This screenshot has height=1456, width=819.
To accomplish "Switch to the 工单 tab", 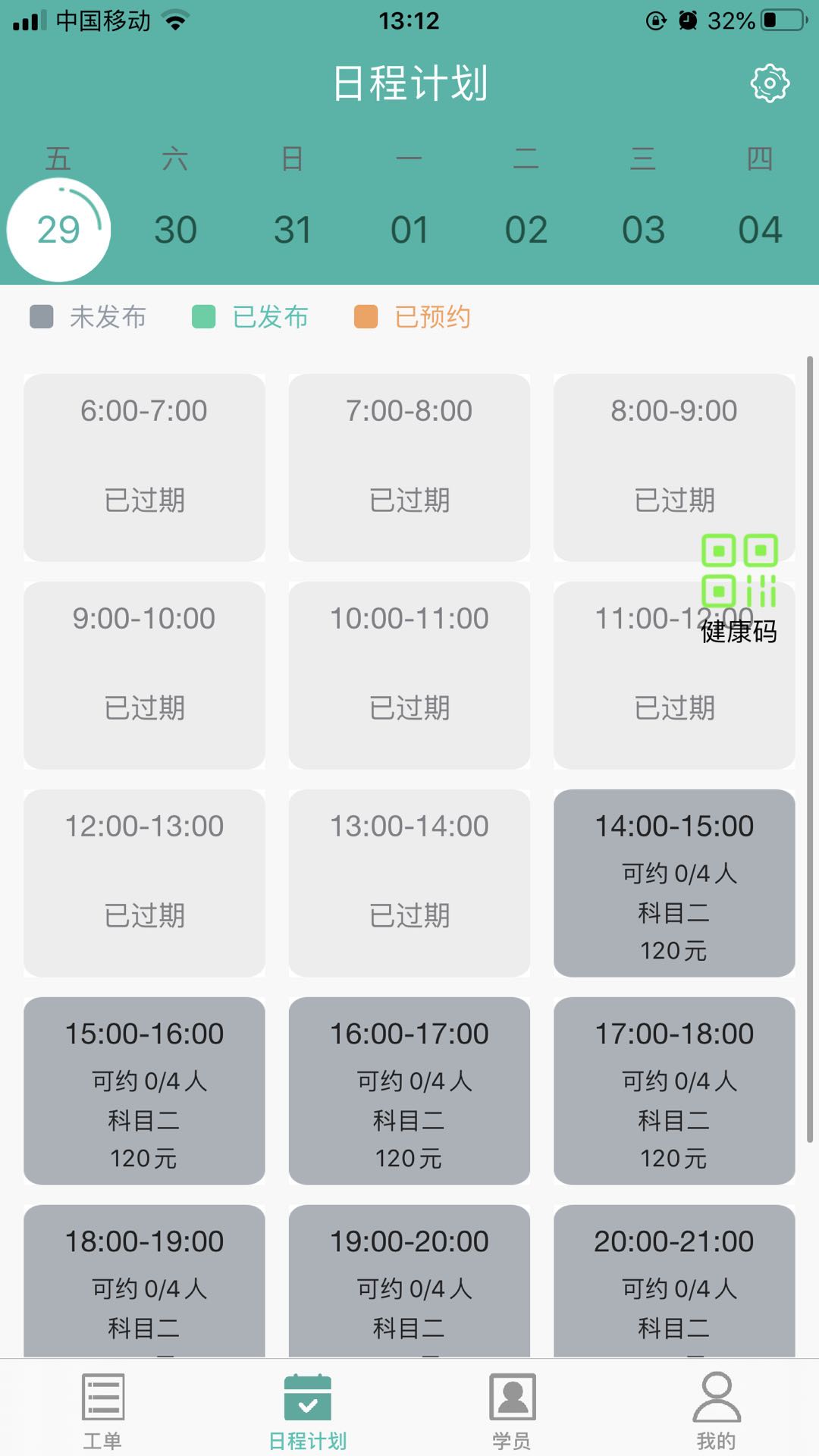I will tap(102, 1409).
